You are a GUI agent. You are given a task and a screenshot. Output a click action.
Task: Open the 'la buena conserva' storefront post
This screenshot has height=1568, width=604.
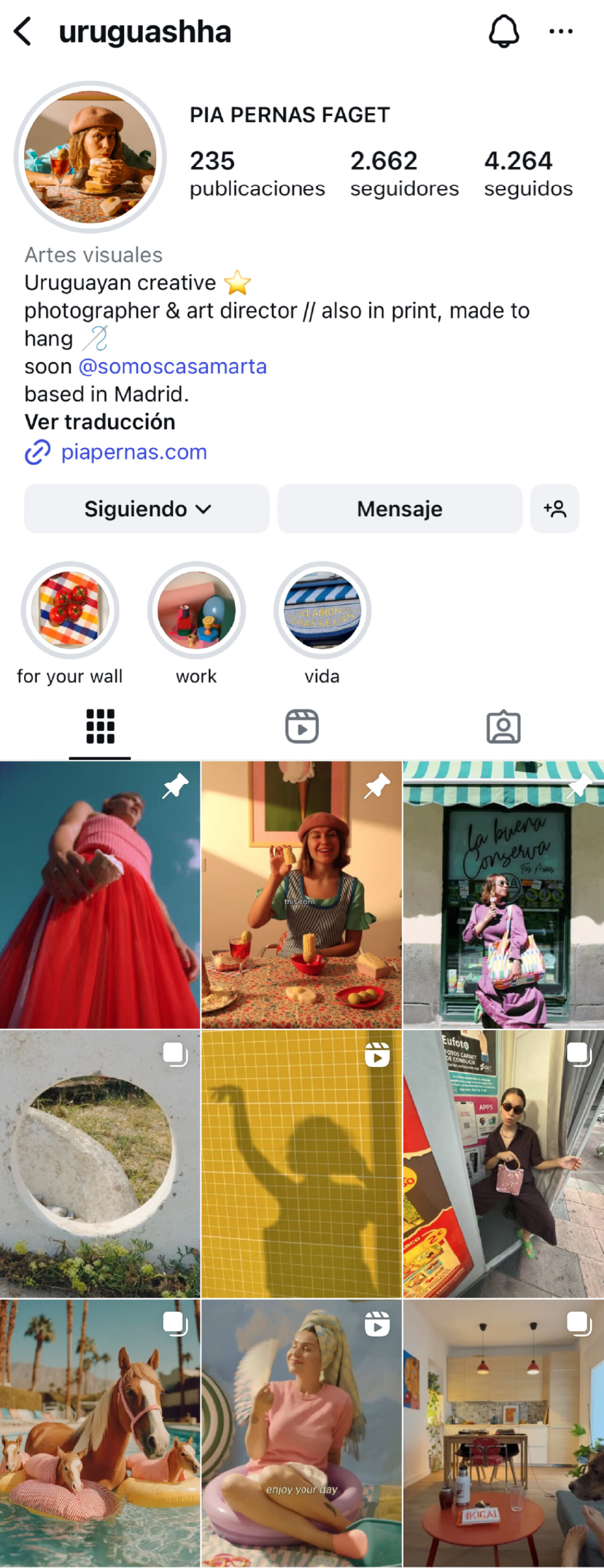503,895
